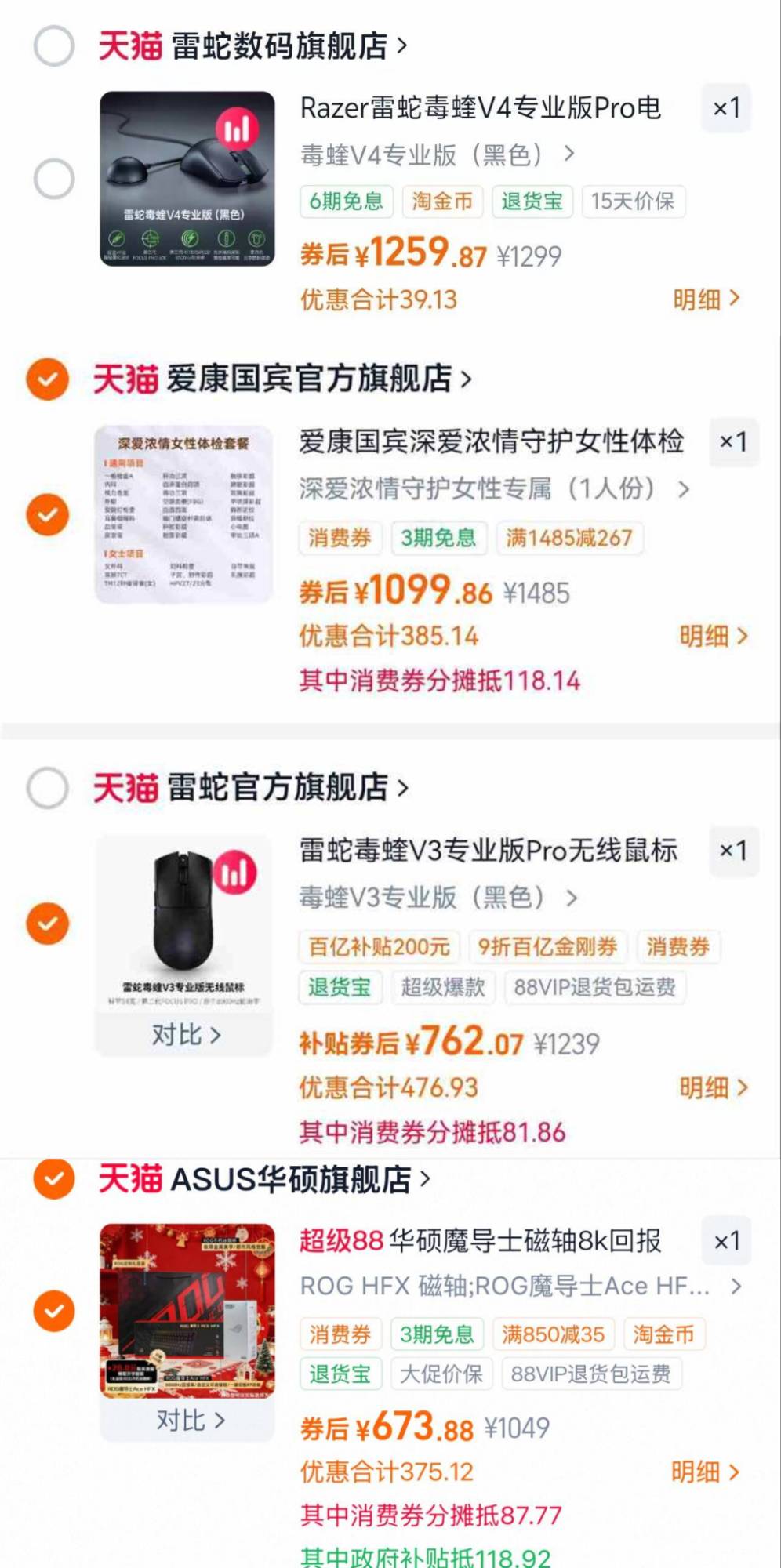
Task: Change 深爱浓情守护女性专属（1人份） option
Action: point(494,489)
